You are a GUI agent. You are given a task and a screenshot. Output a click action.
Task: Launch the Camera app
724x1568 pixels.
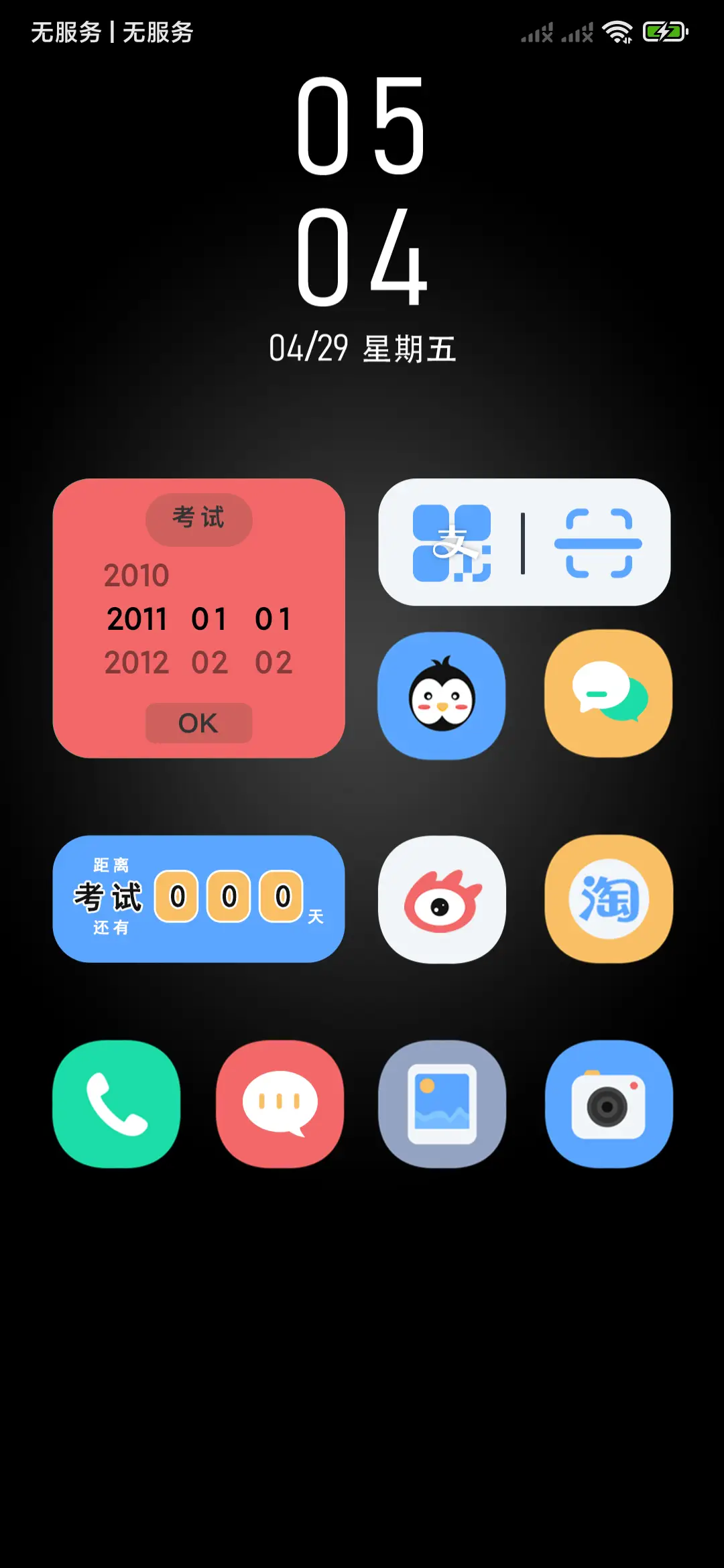point(609,1104)
